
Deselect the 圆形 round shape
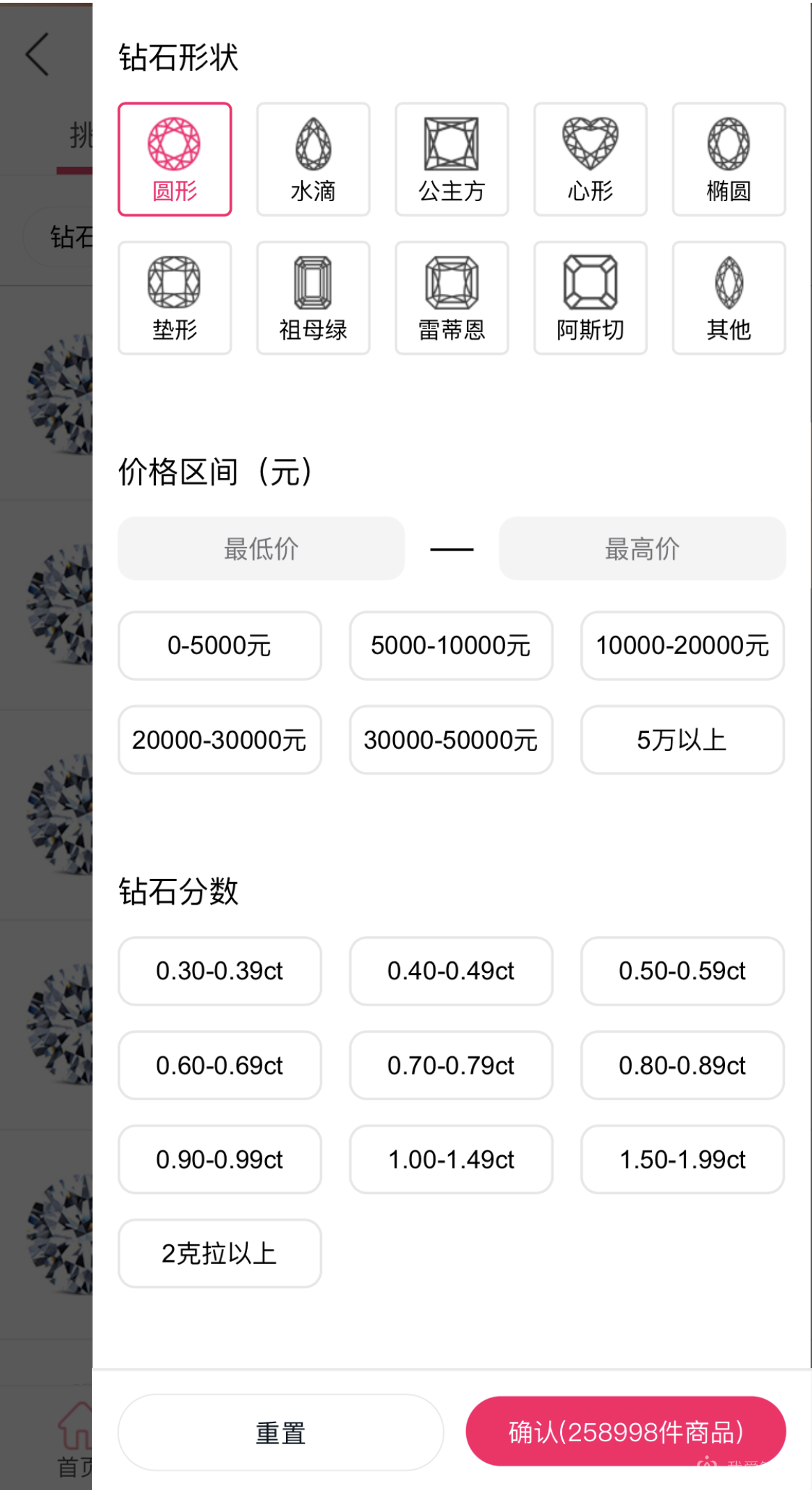pos(175,159)
